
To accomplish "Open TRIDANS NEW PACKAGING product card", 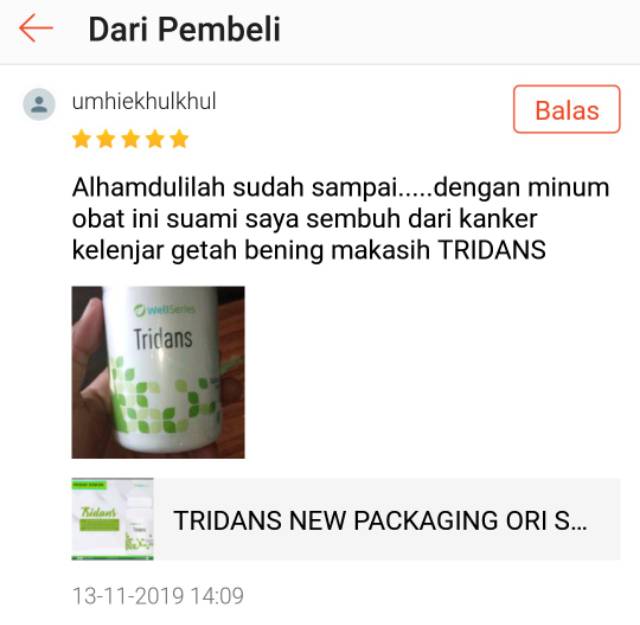I will 345,520.
